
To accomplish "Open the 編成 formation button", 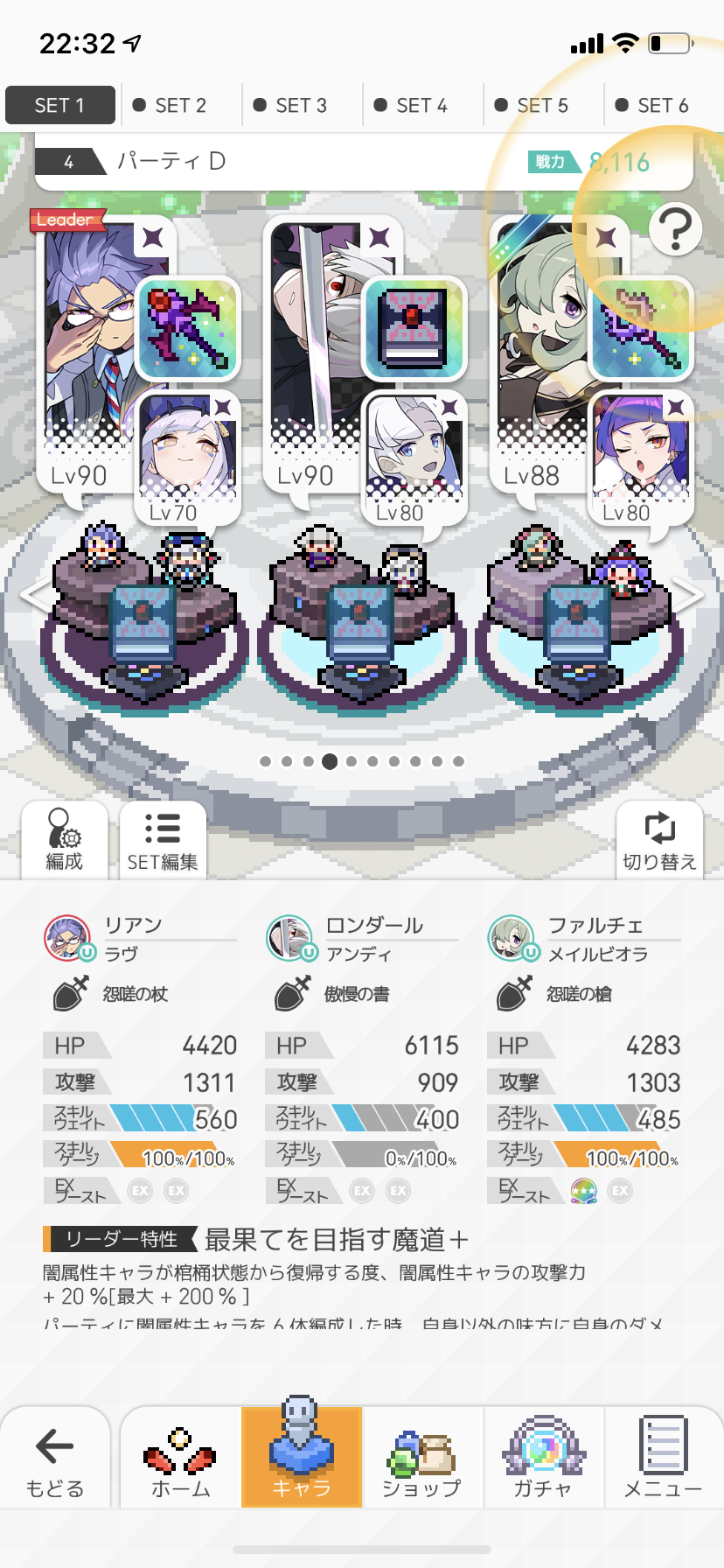I will coord(64,840).
